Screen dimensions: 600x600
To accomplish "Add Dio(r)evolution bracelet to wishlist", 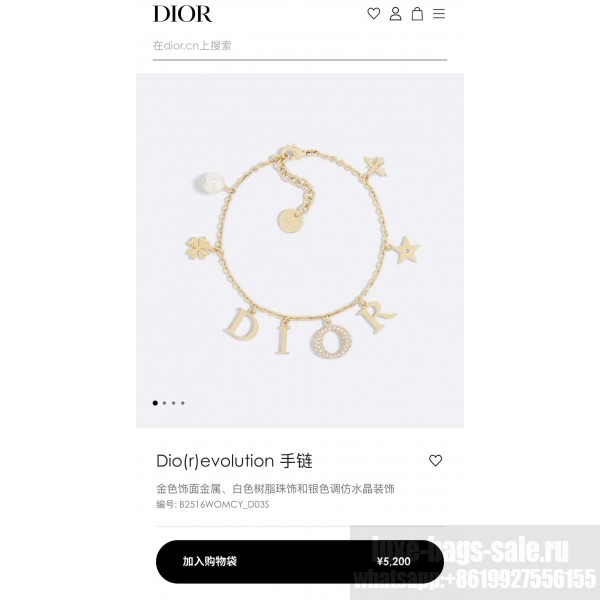I will [x=435, y=461].
